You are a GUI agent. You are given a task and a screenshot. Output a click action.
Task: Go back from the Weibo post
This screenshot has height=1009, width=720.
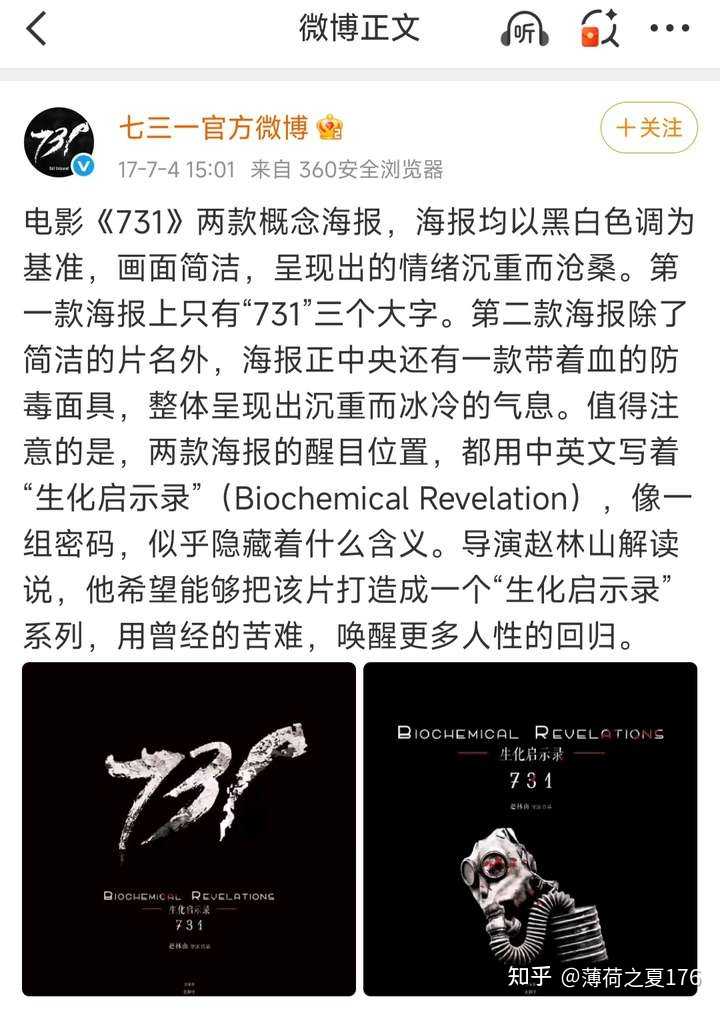(x=37, y=29)
